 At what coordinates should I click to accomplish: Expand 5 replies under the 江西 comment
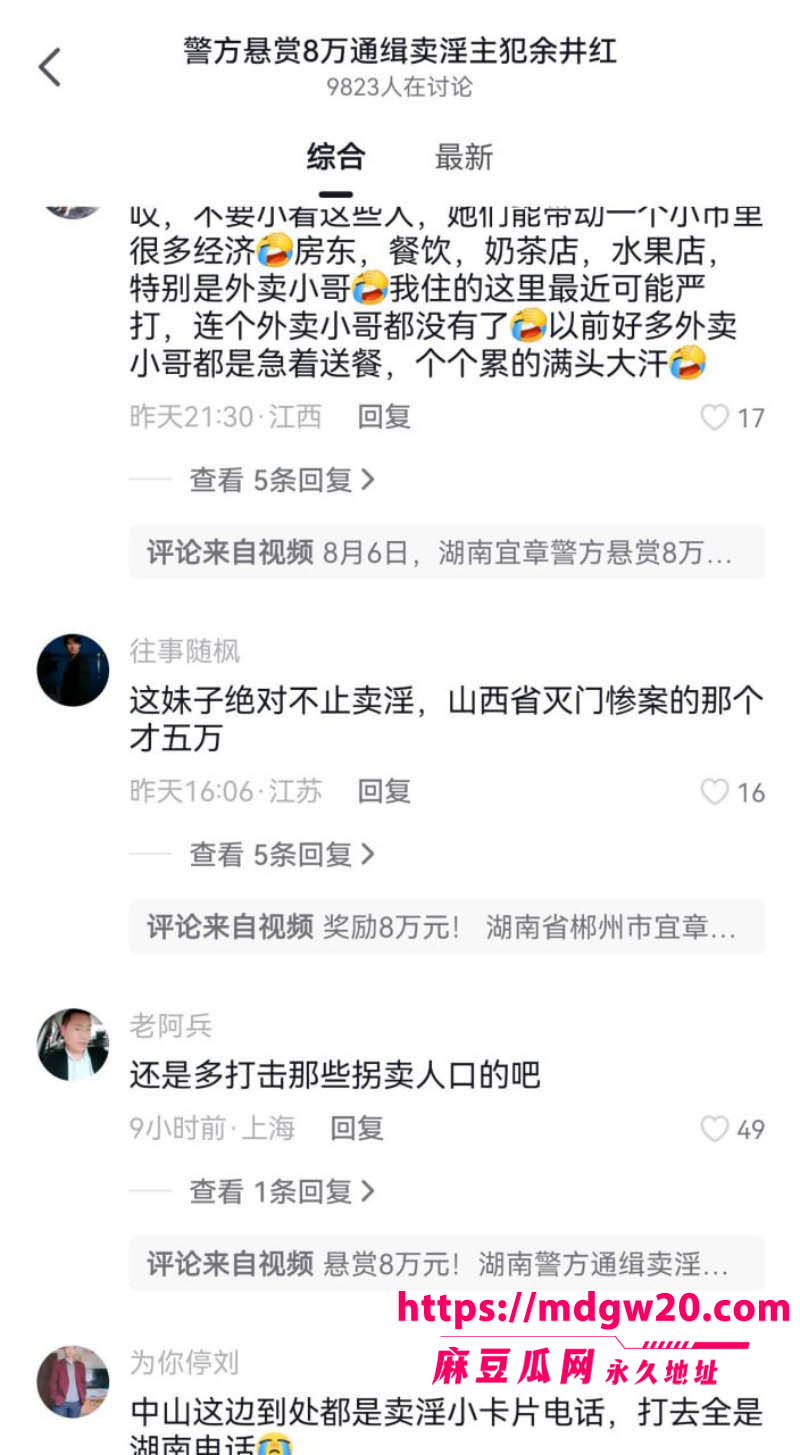282,480
